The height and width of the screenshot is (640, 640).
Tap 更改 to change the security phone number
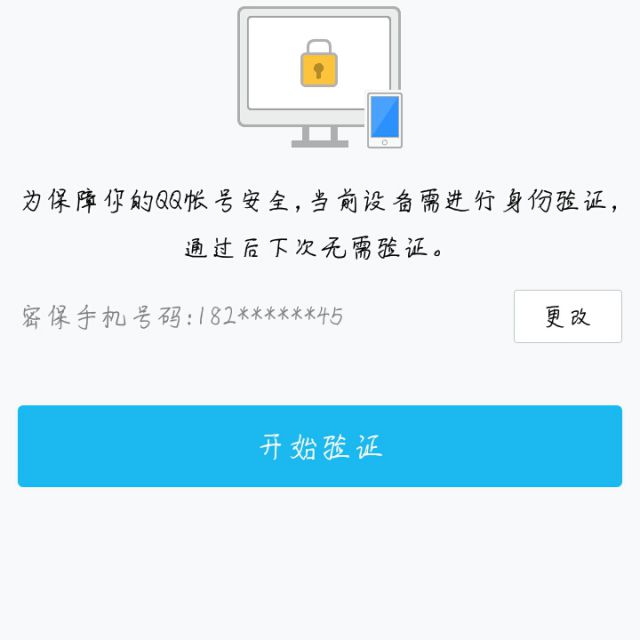567,317
